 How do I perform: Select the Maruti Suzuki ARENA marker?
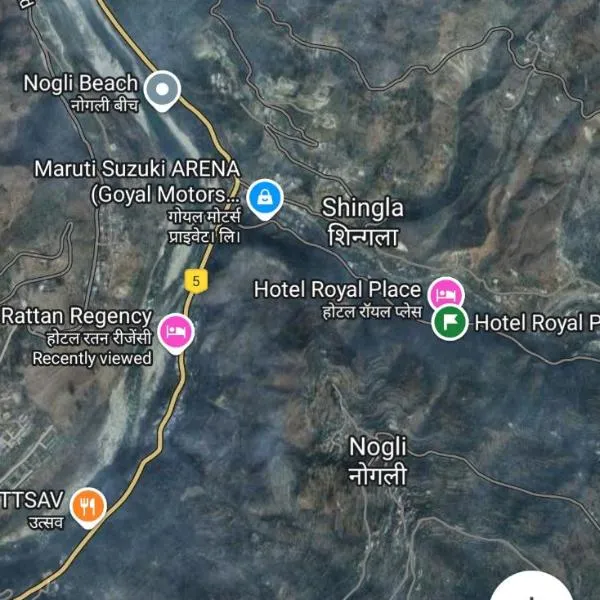[x=264, y=196]
